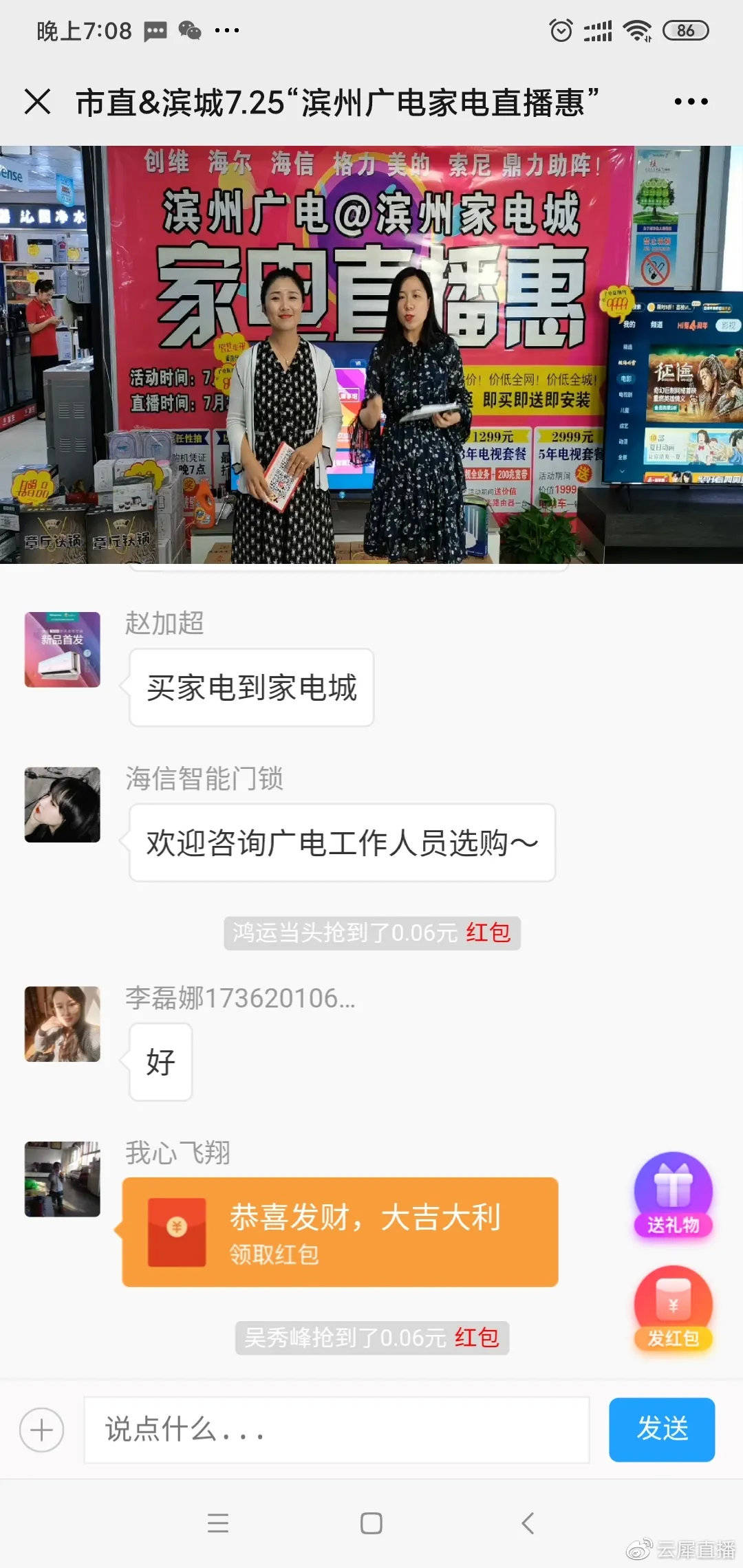Send a red packet via 发红包

[x=673, y=1309]
